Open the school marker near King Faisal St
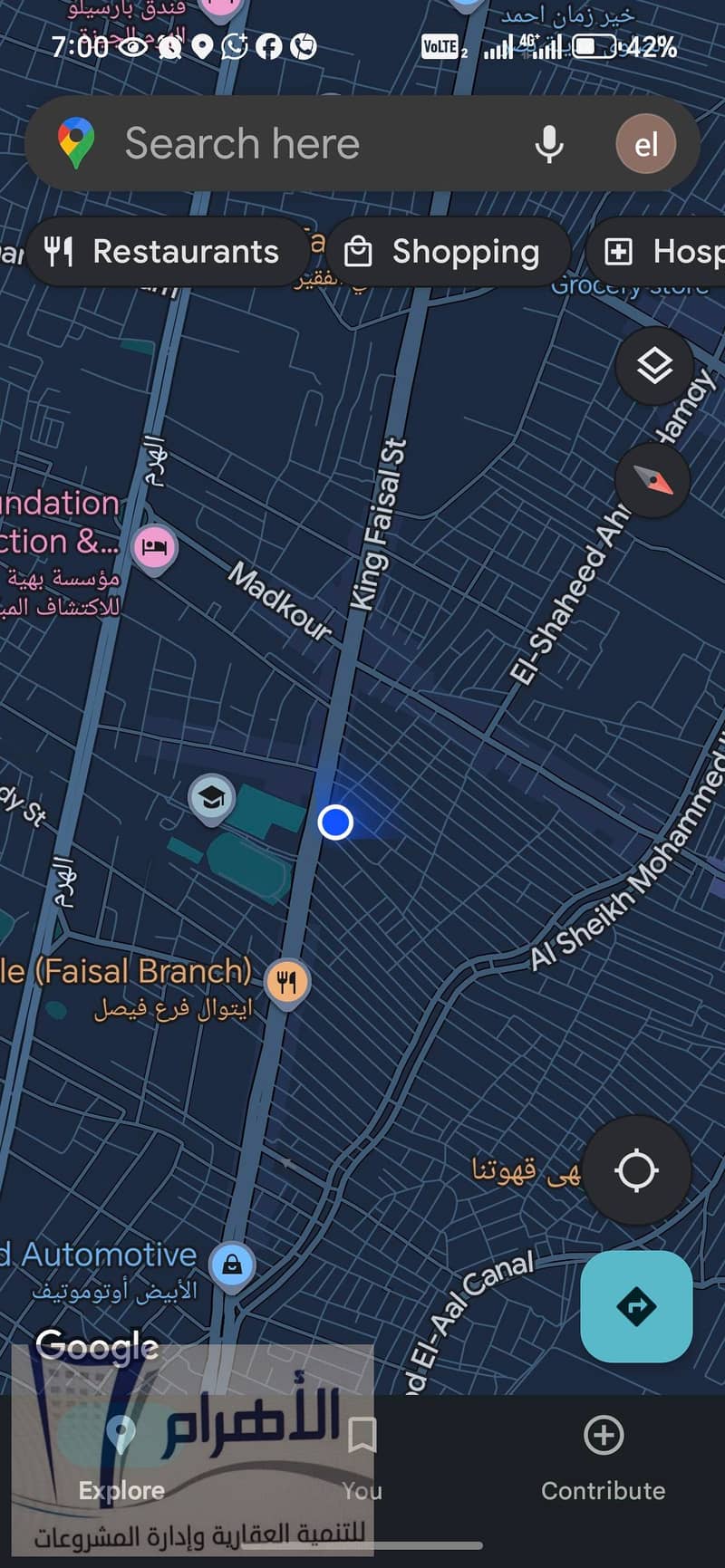This screenshot has height=1568, width=725. coord(211,798)
